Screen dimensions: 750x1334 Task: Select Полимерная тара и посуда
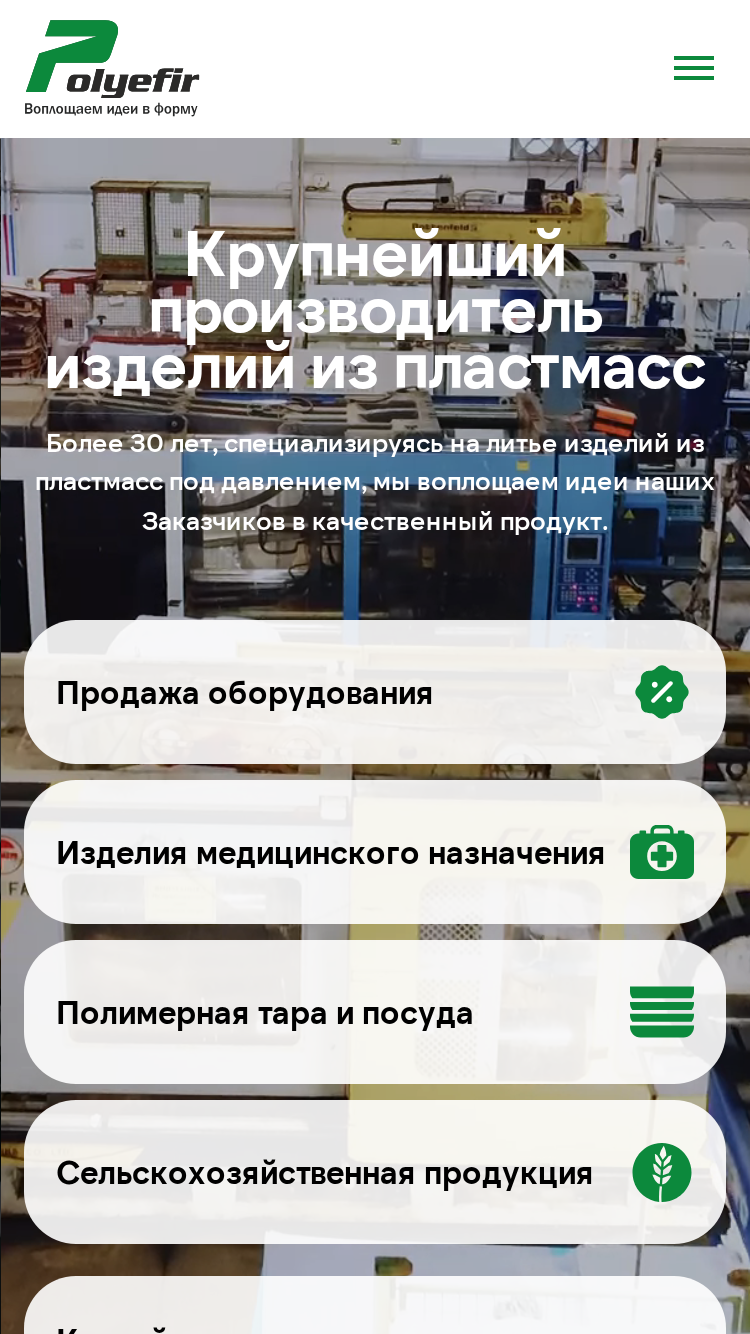(x=375, y=1012)
